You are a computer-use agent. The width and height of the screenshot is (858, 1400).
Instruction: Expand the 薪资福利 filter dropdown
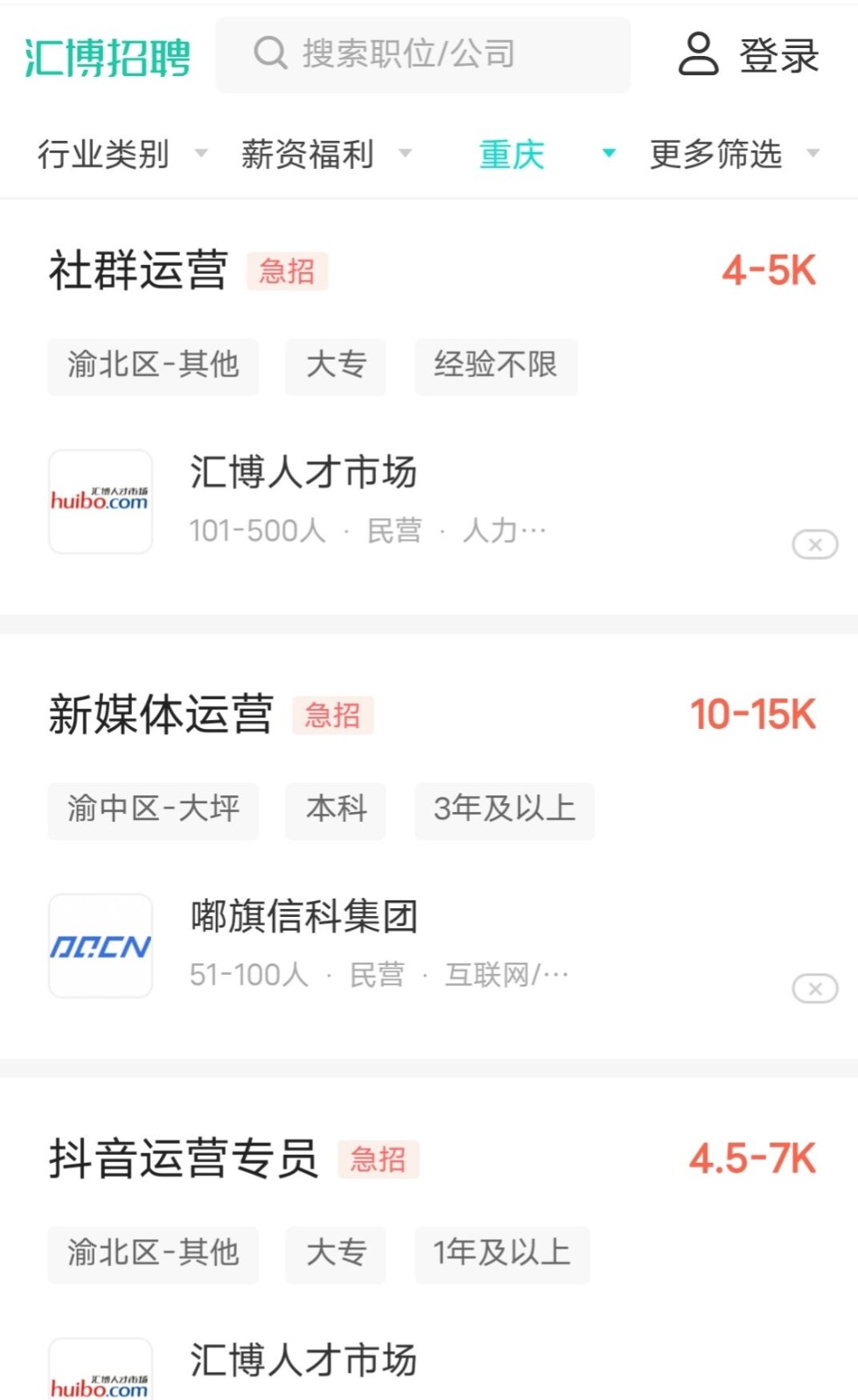pyautogui.click(x=325, y=154)
